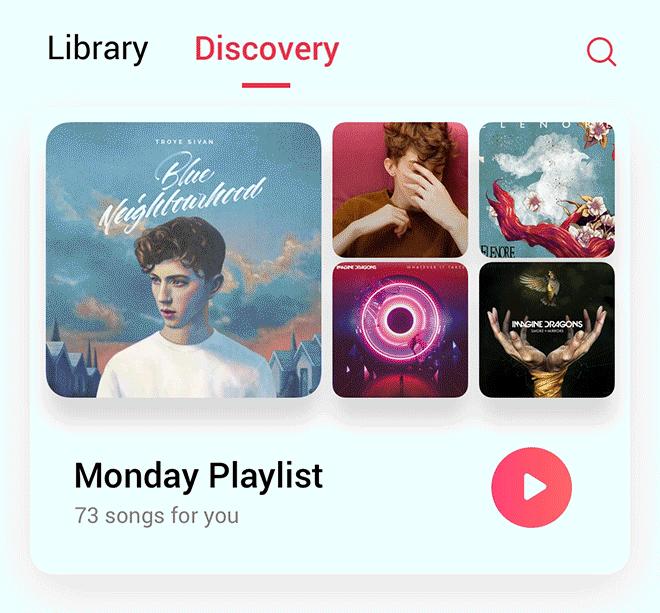Select the Discovery tab

click(x=266, y=49)
